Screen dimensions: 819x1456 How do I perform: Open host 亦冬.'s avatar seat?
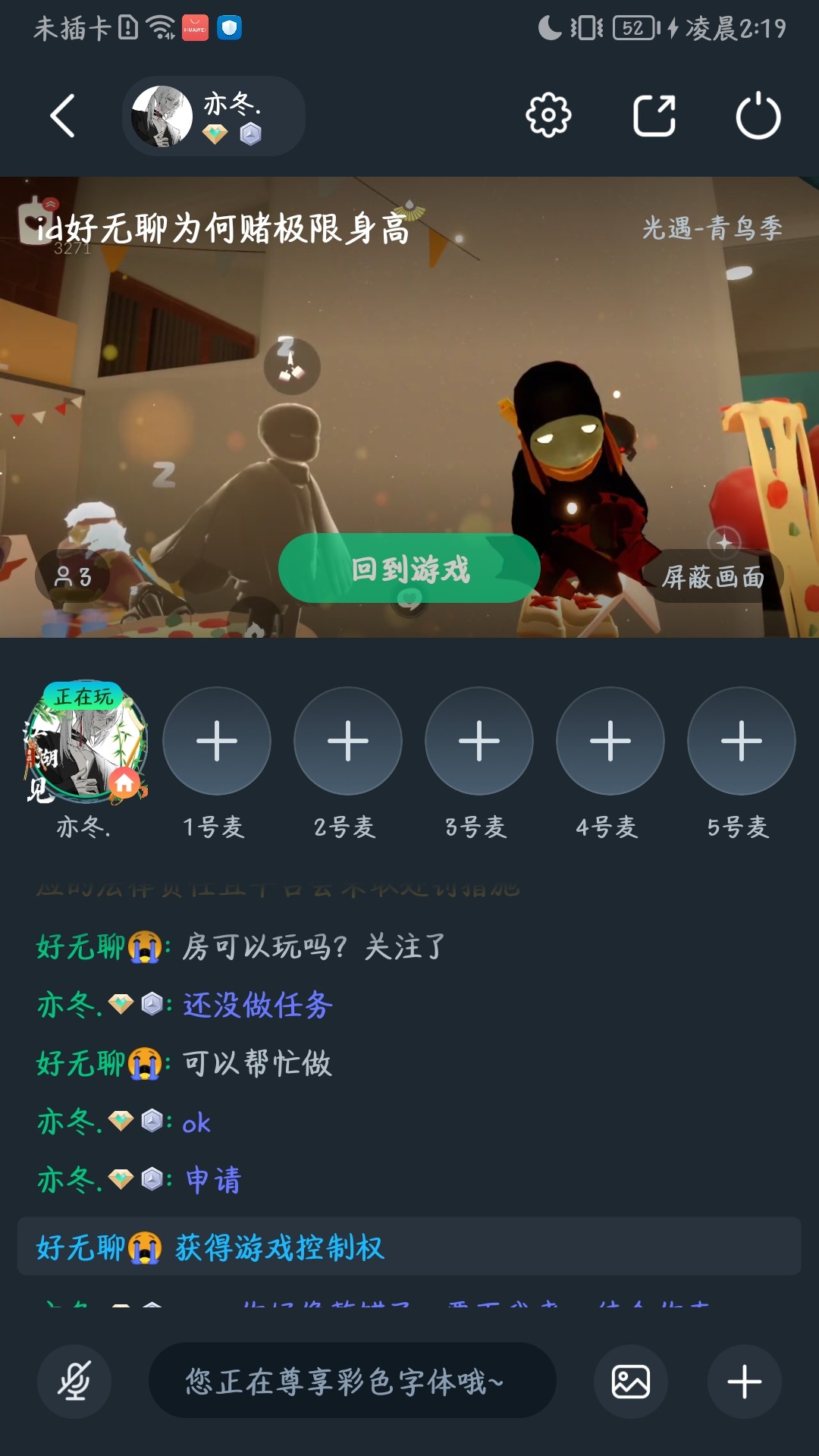point(84,741)
